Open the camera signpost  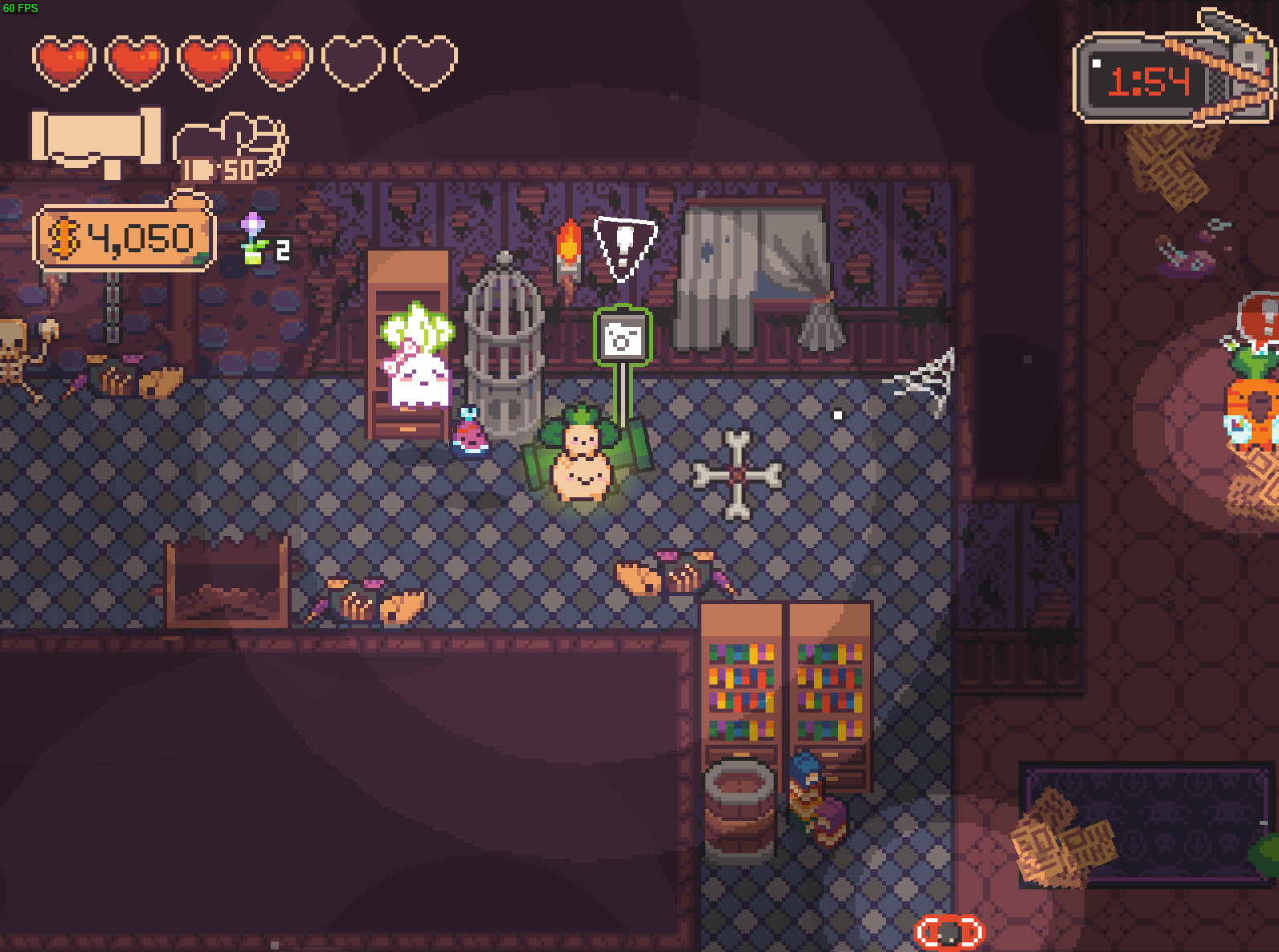(x=623, y=338)
